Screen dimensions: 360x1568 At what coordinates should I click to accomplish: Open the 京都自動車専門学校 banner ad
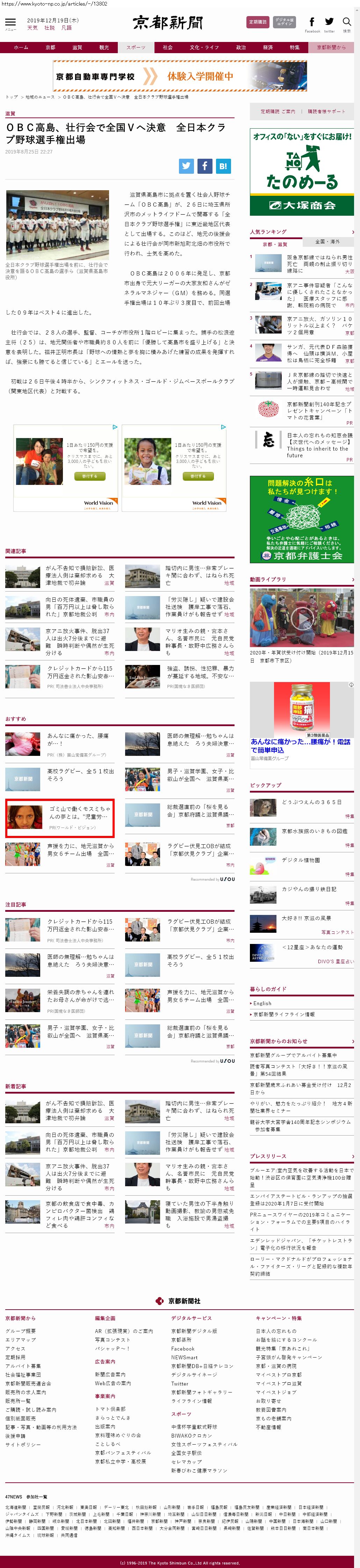click(x=179, y=76)
